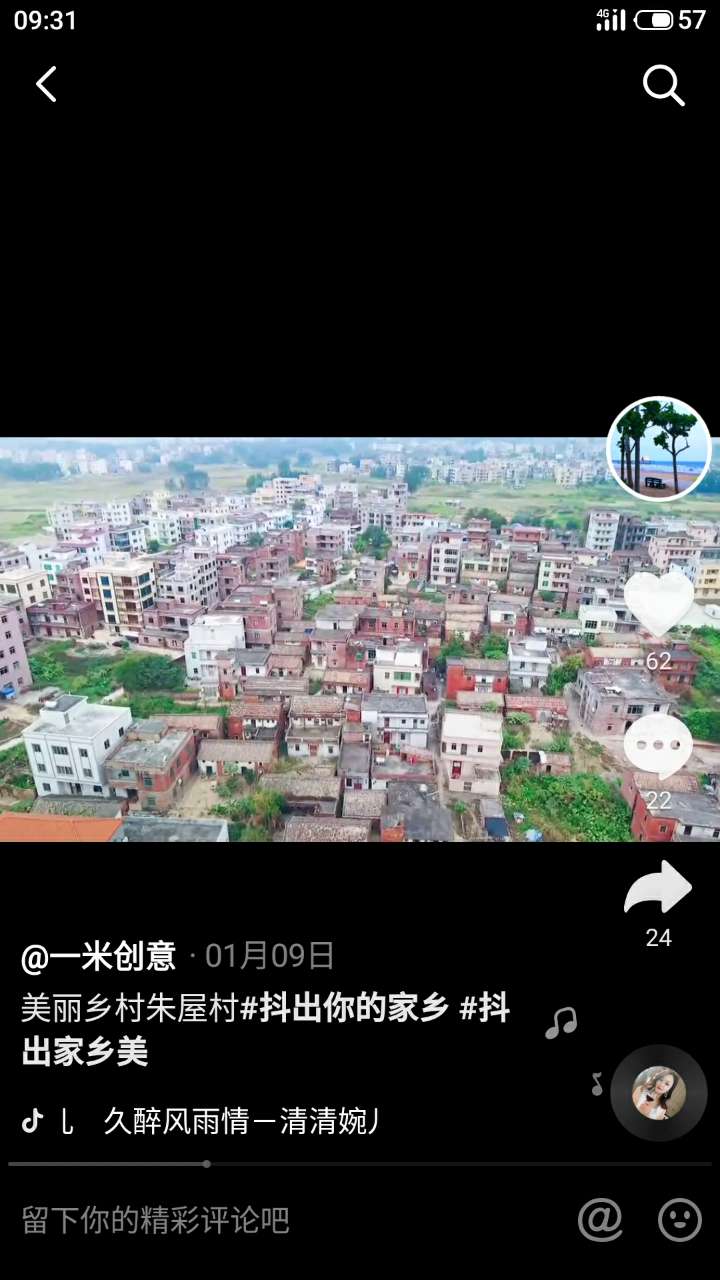720x1280 pixels.
Task: Open the @一米创意 username
Action: [x=99, y=956]
